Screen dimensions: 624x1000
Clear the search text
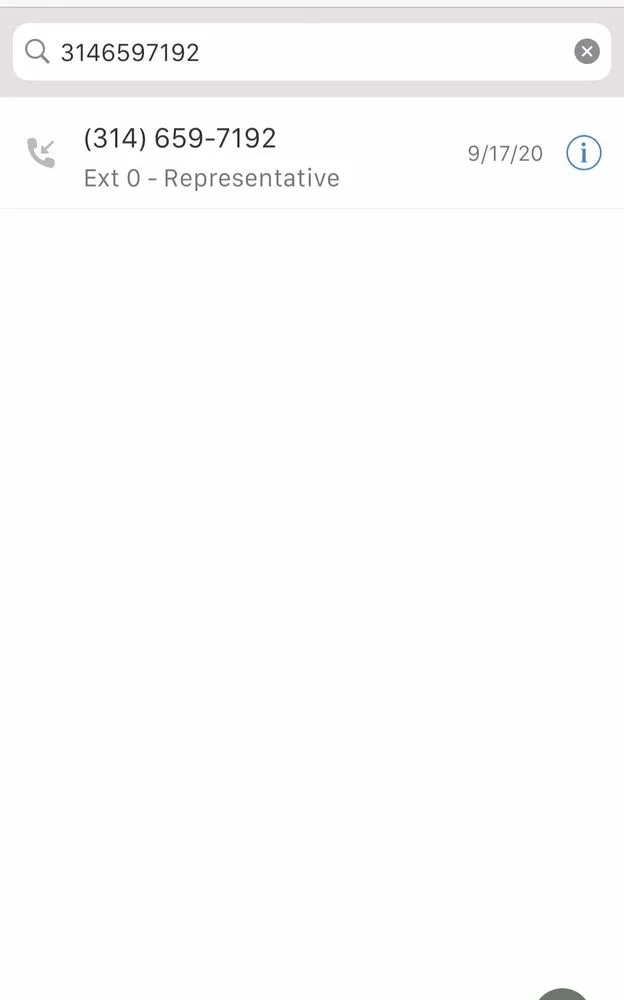tap(587, 52)
